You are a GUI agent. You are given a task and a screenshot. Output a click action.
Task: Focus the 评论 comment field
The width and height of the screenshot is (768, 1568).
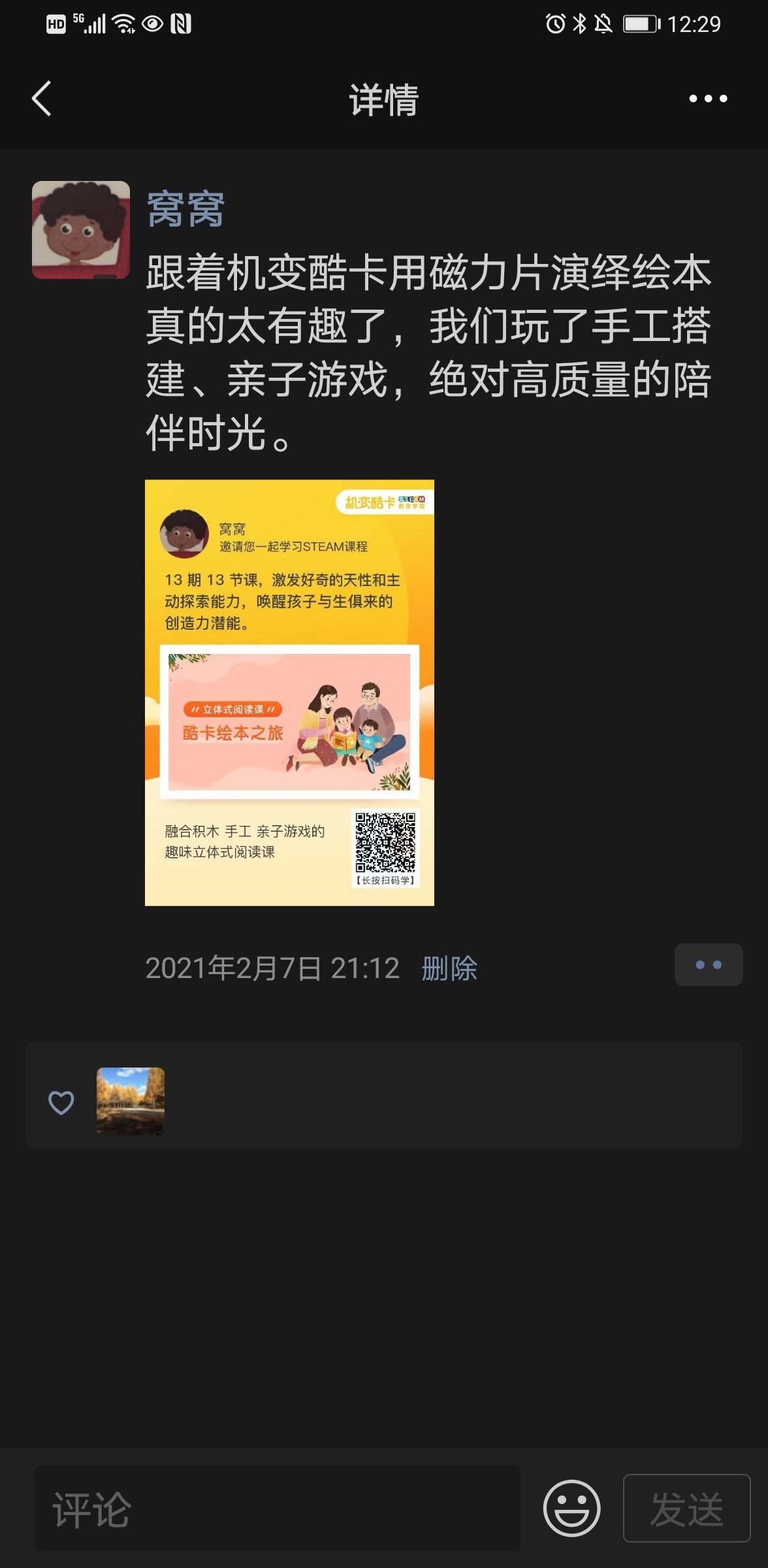[x=277, y=1511]
